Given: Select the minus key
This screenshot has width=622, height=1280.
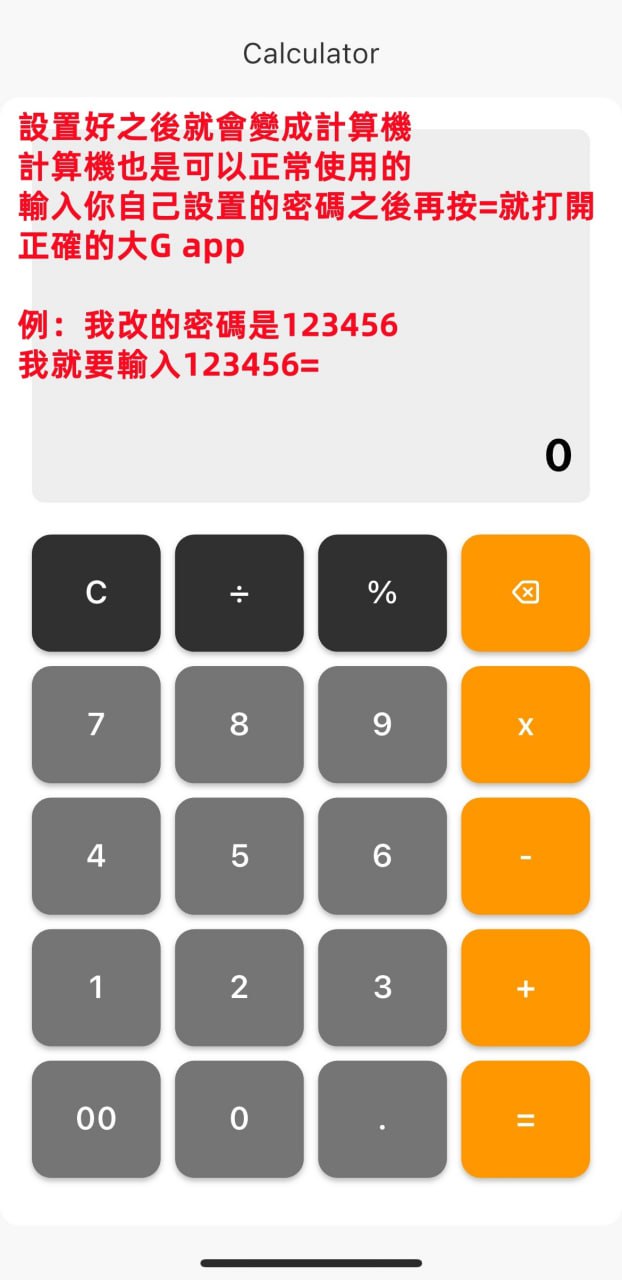Looking at the screenshot, I should coord(525,856).
